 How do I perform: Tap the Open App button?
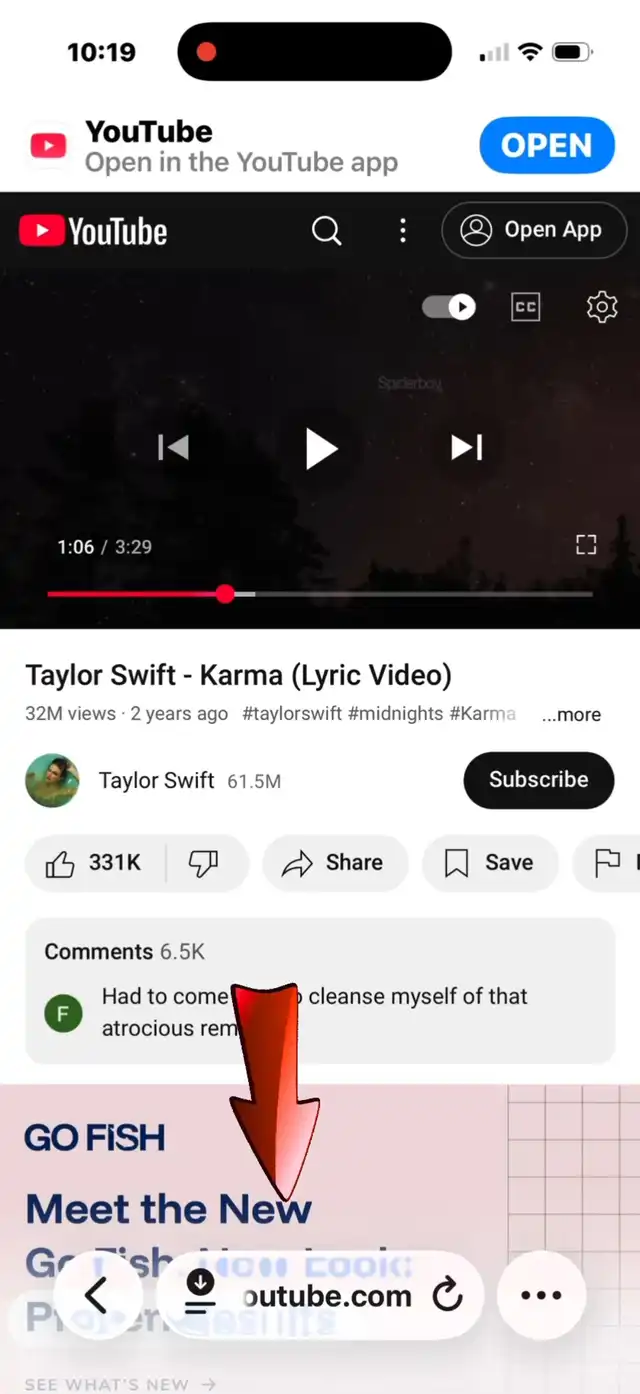pyautogui.click(x=534, y=231)
